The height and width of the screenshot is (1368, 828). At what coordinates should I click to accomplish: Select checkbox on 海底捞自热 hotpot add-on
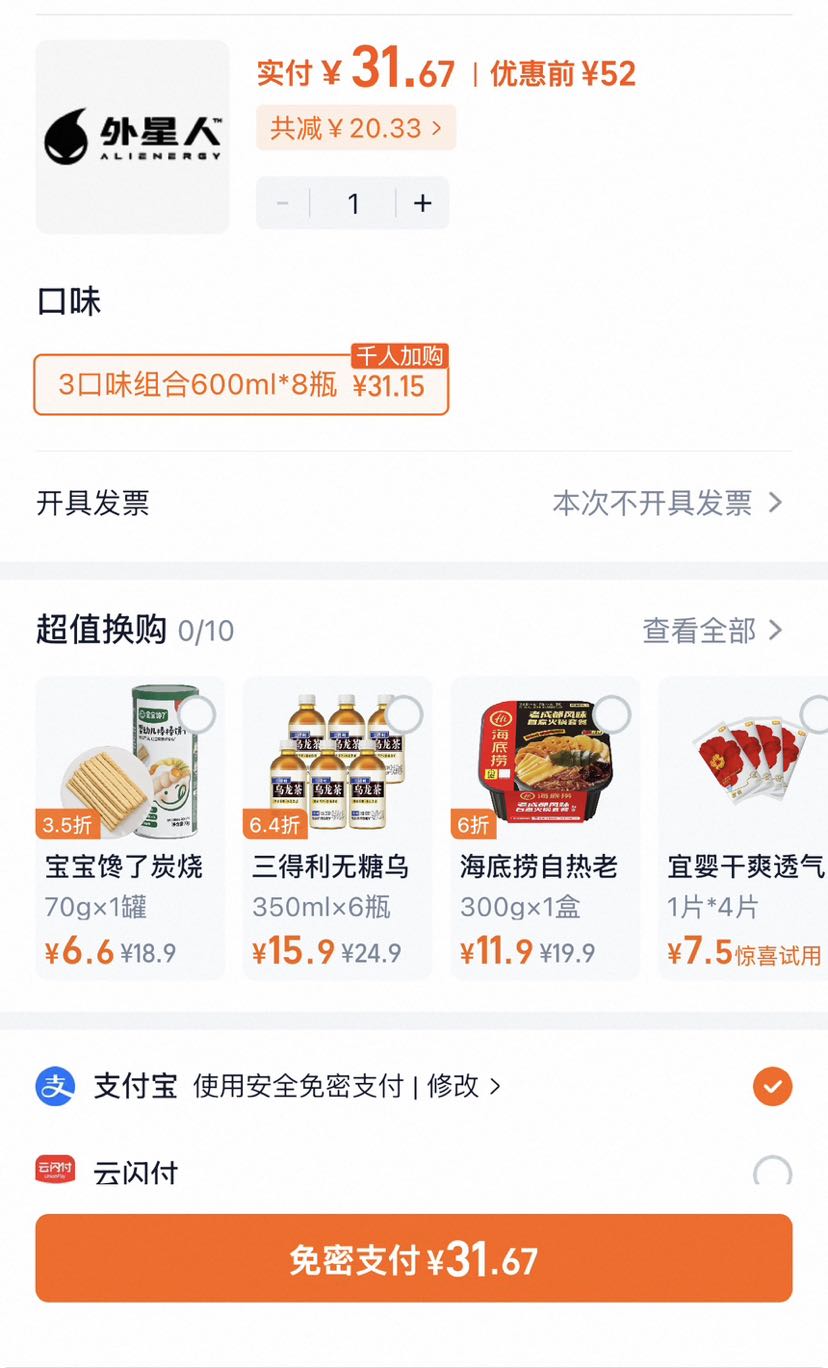tap(613, 715)
